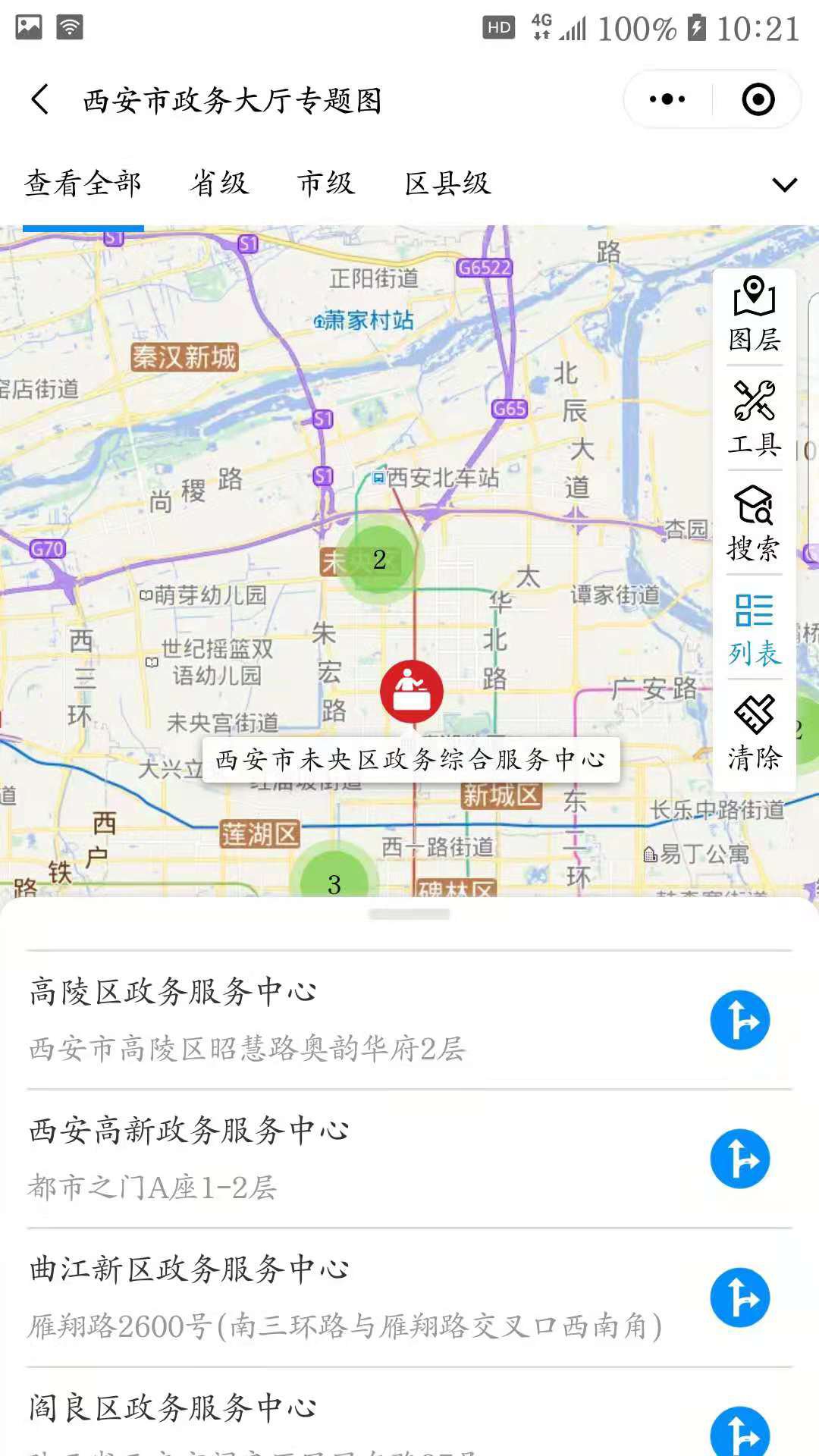The height and width of the screenshot is (1456, 819).
Task: Open the 图层 layers tool
Action: 754,315
